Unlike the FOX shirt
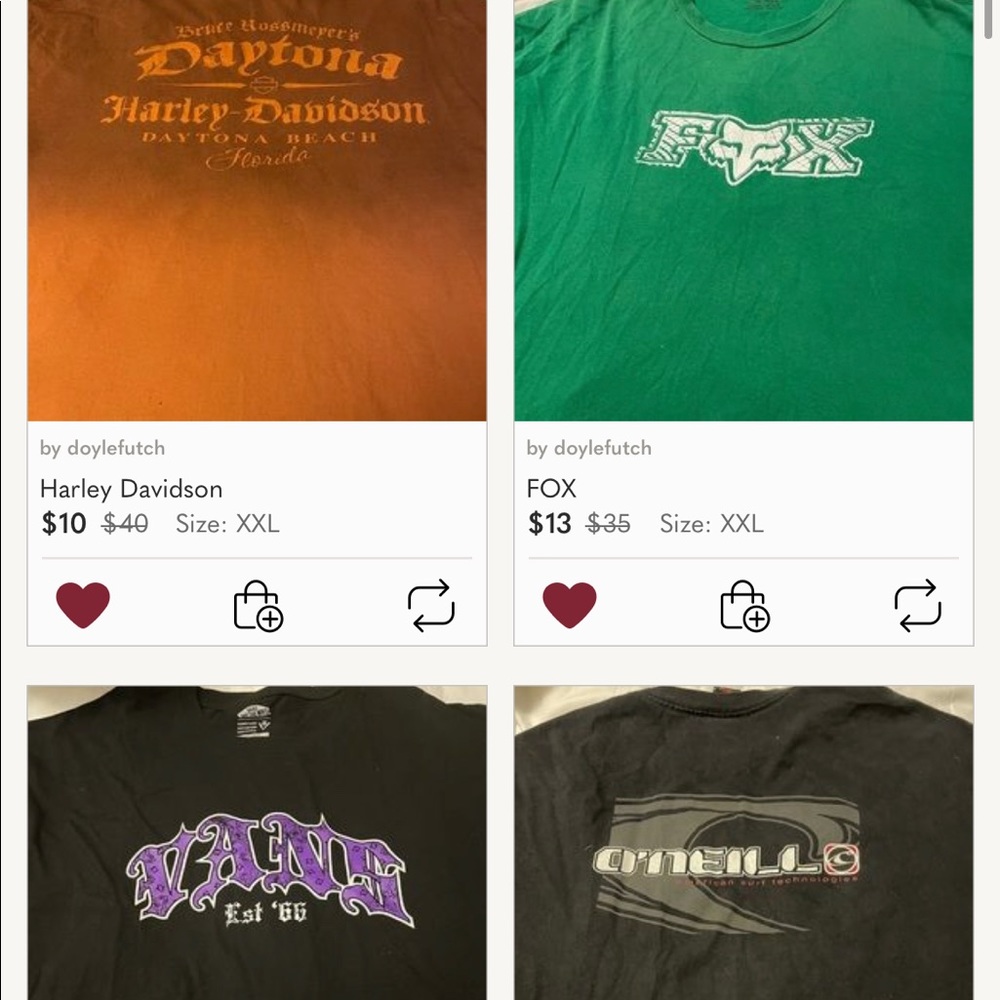This screenshot has height=1000, width=1000. (x=569, y=605)
